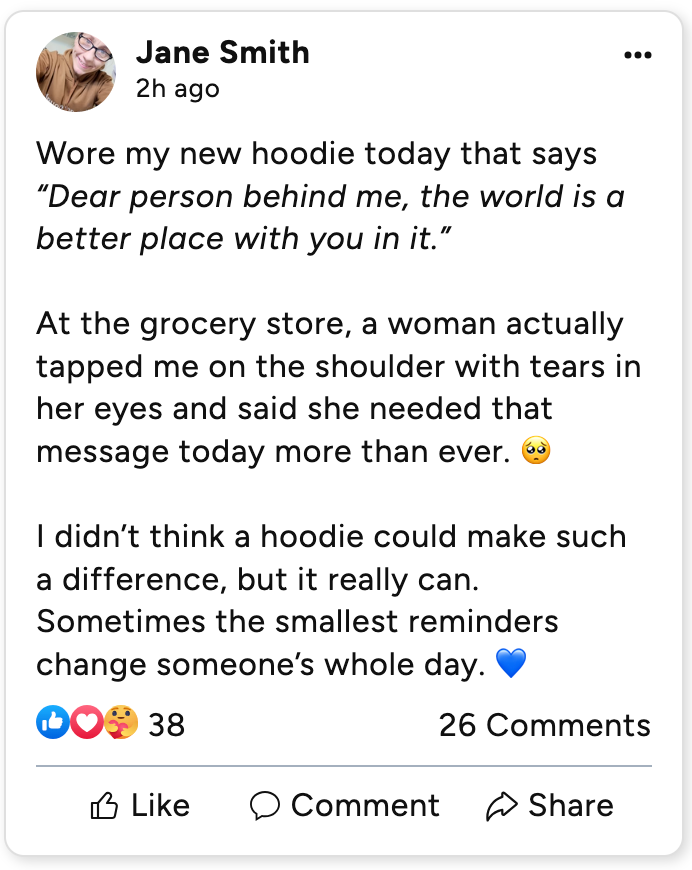This screenshot has height=870, width=692.
Task: Like Jane Smith's post
Action: pos(140,805)
